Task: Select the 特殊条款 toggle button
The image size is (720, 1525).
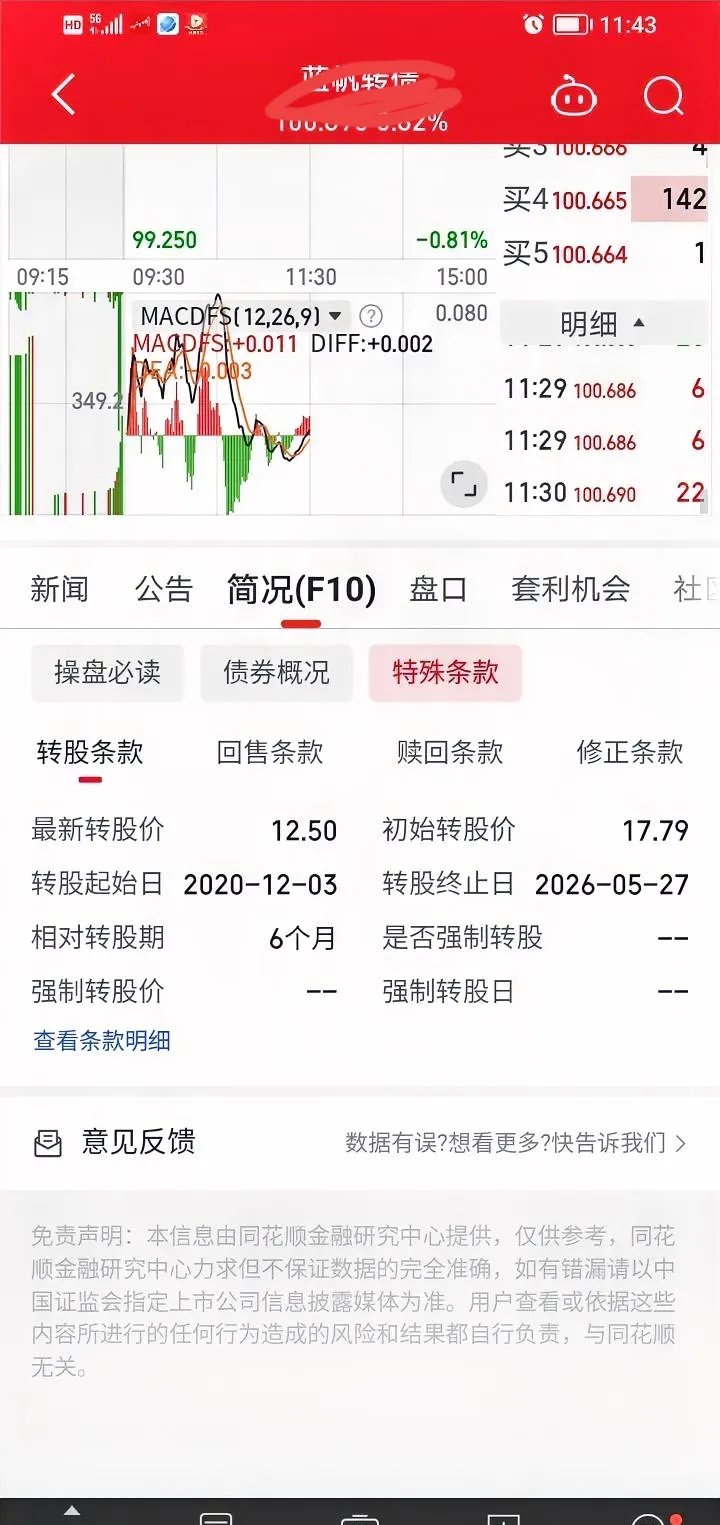Action: pos(445,673)
